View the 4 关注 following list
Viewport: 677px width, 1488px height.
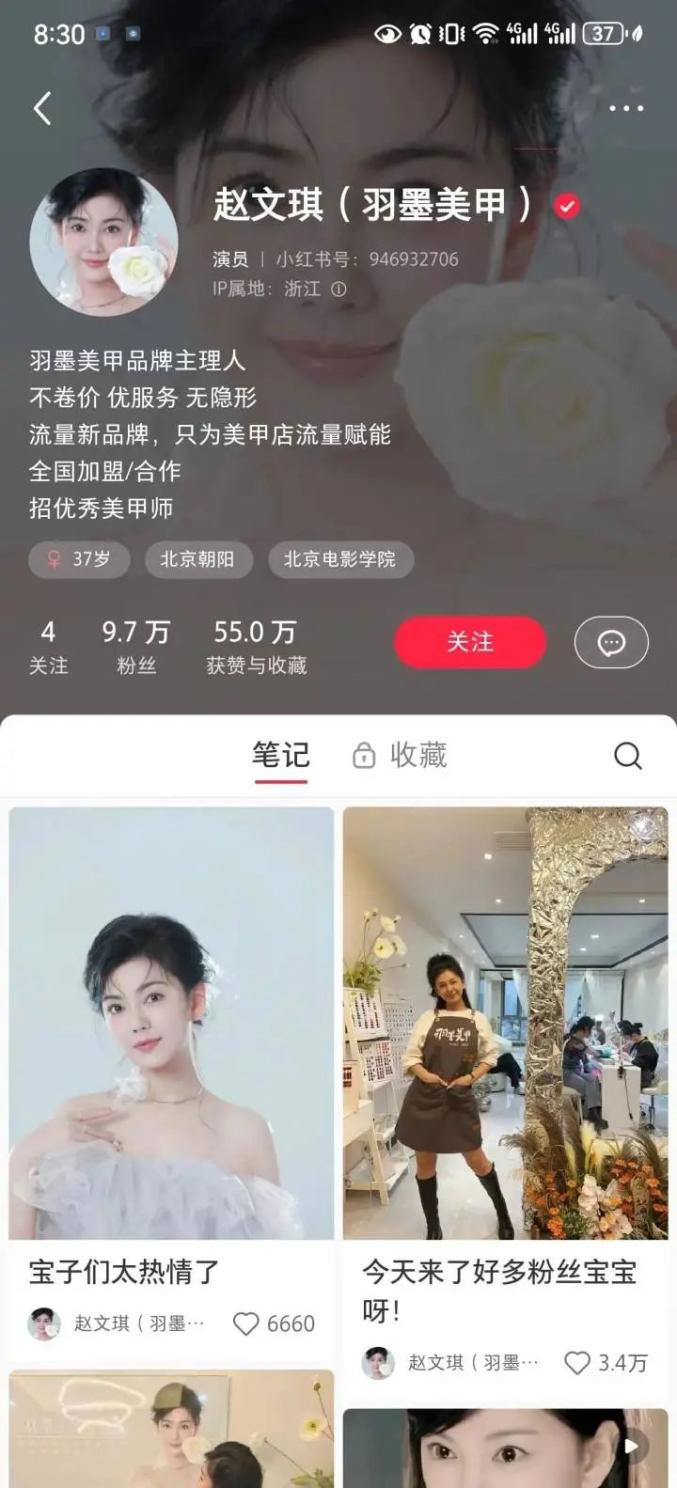(48, 647)
